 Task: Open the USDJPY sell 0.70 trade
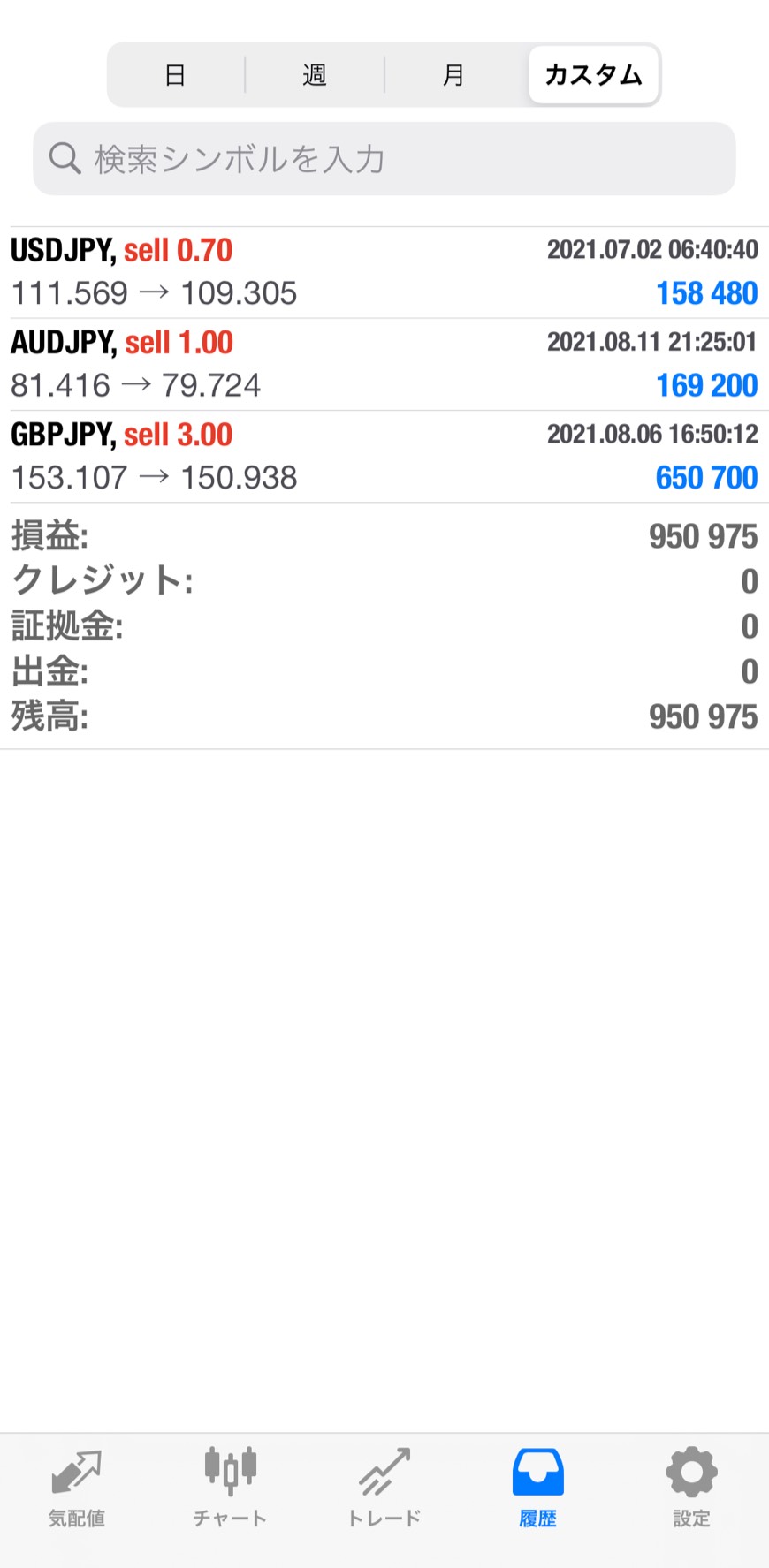(384, 272)
